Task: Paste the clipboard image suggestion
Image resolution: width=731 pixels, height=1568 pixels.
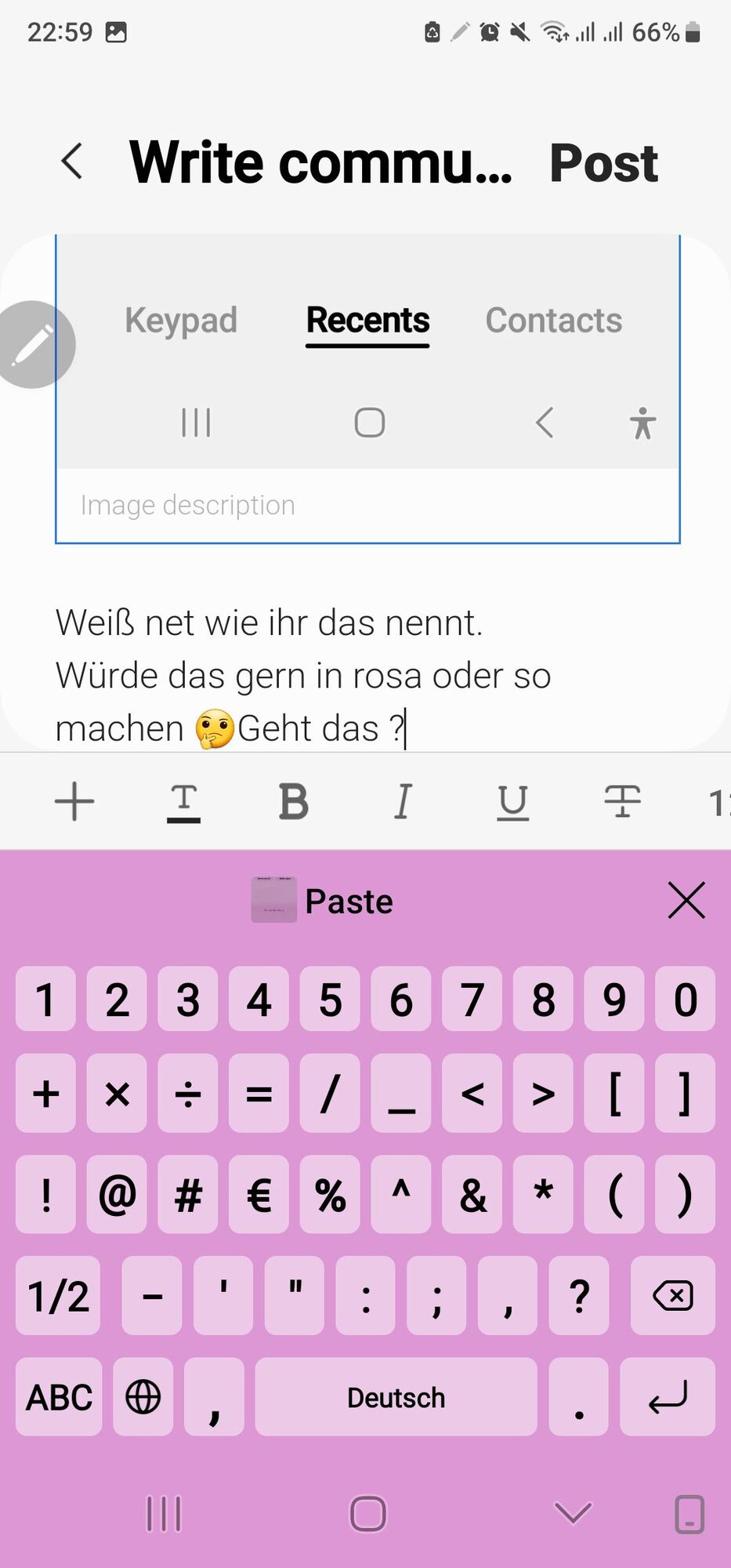Action: tap(323, 901)
